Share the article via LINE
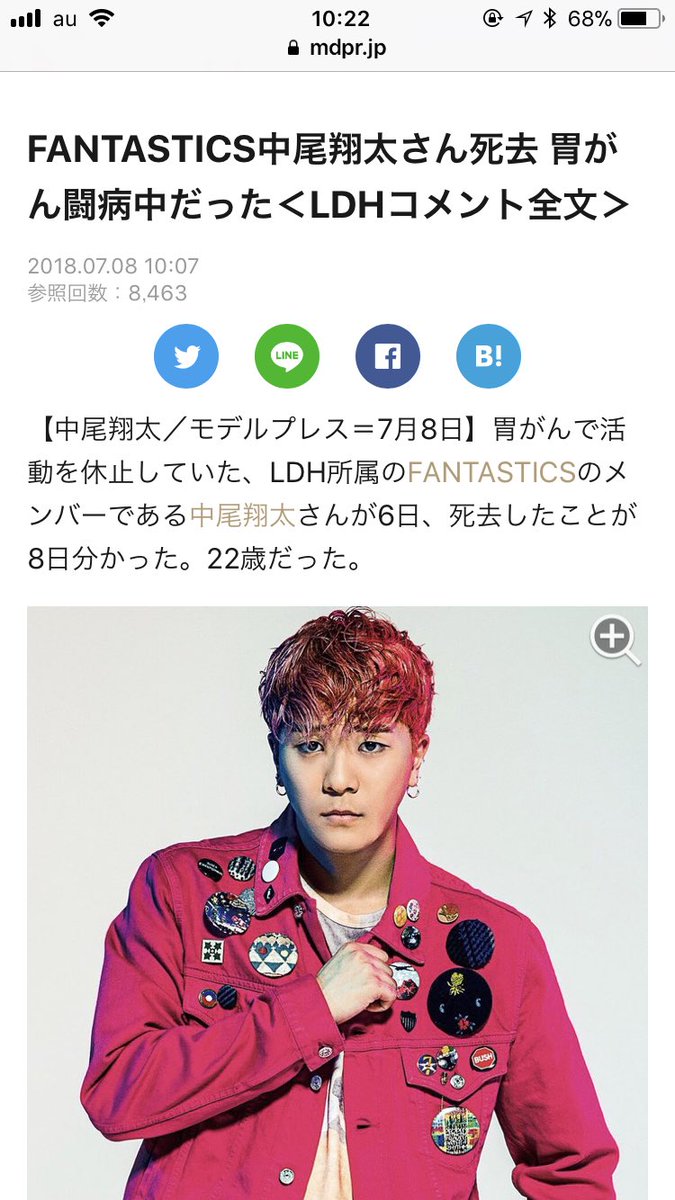Screen dimensions: 675x1200 pyautogui.click(x=287, y=356)
